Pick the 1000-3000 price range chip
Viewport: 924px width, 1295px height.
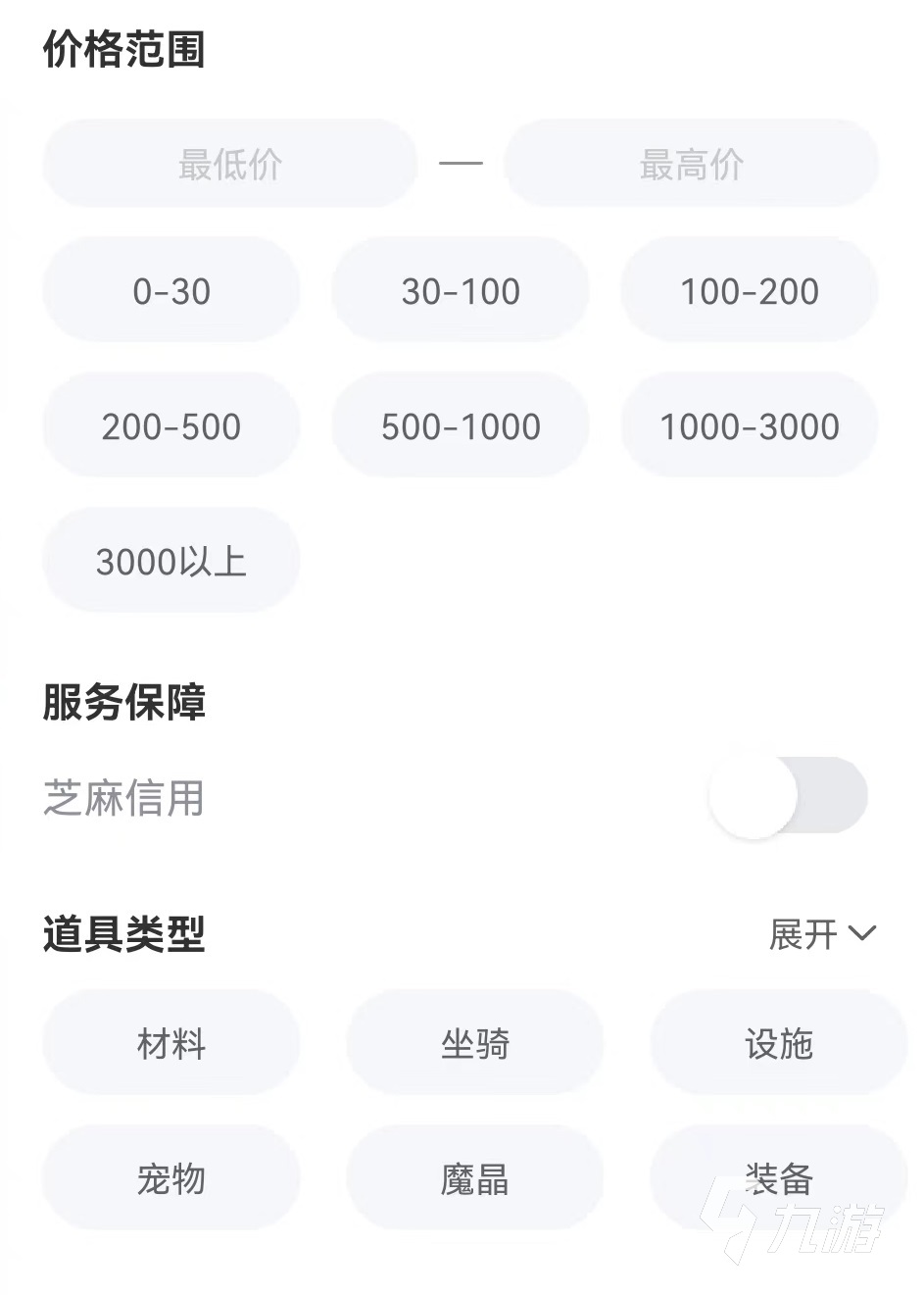tap(750, 426)
